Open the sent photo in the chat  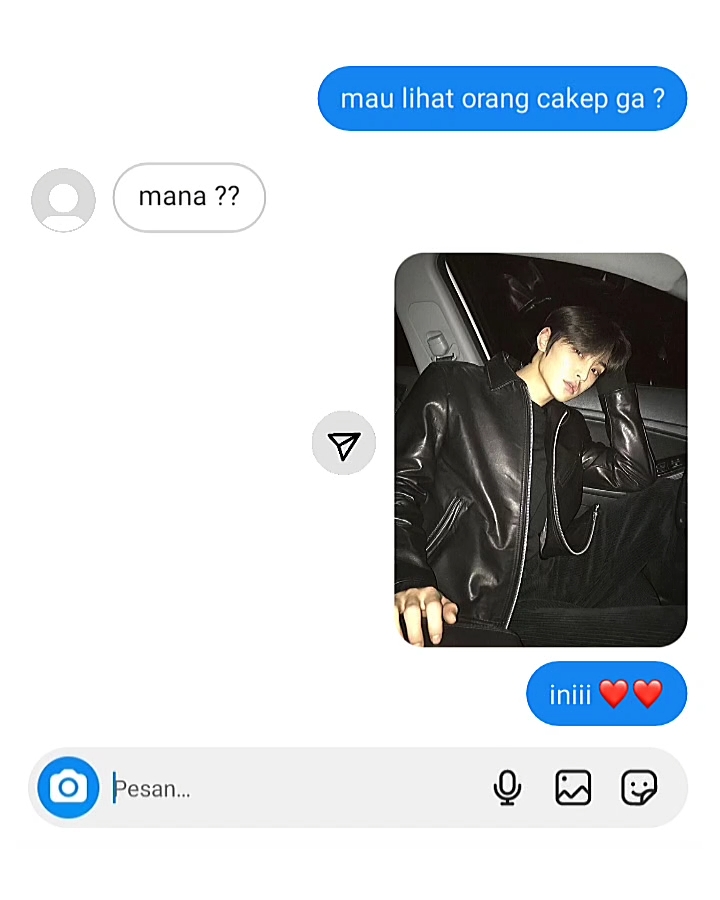[x=541, y=449]
